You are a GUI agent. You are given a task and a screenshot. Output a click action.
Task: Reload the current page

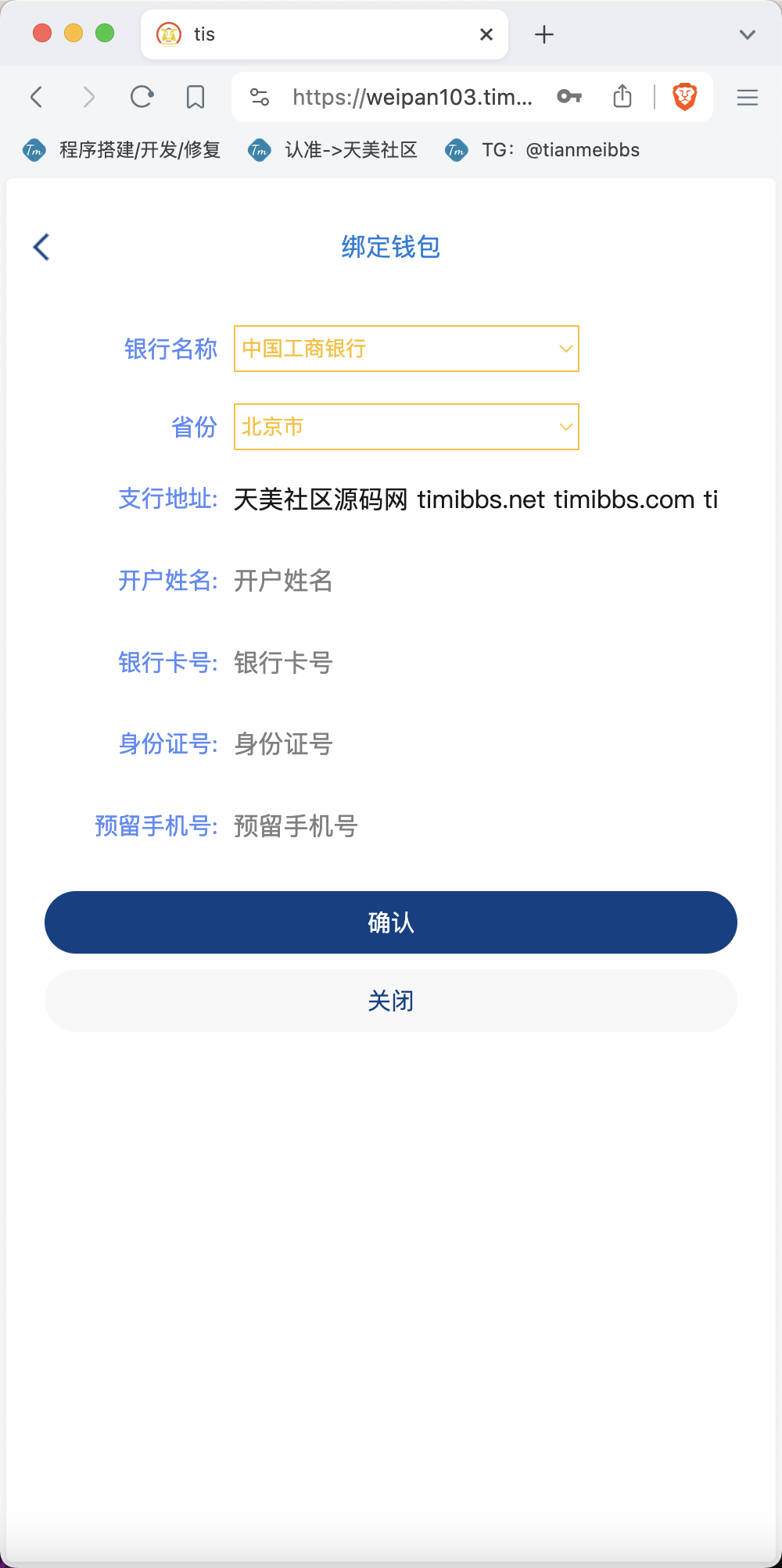click(x=142, y=97)
